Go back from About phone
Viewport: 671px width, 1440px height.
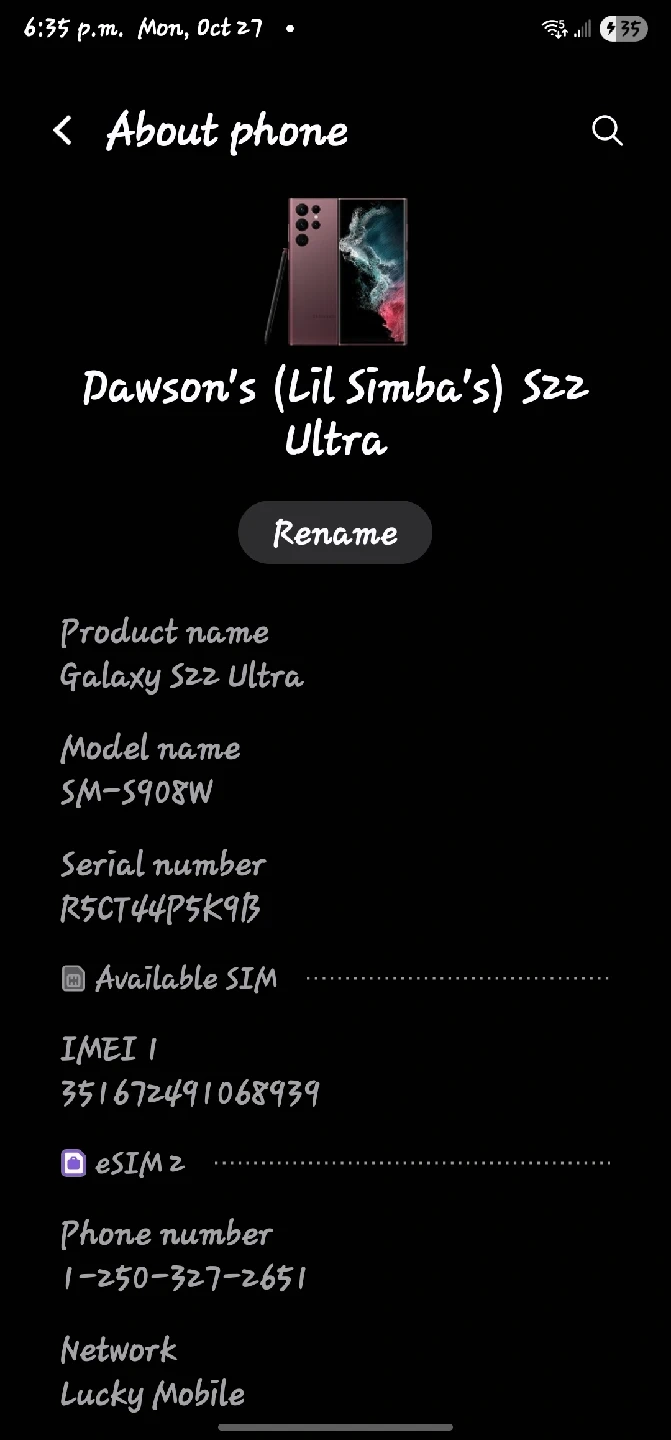(62, 131)
